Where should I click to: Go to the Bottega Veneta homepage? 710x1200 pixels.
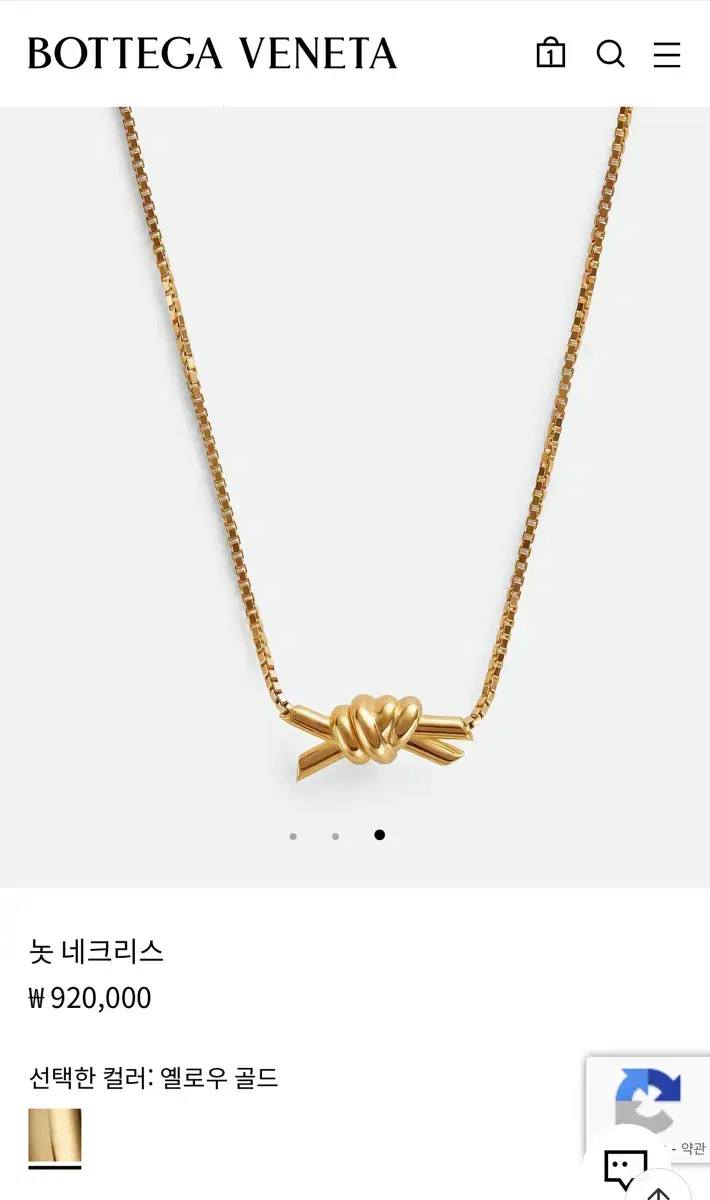tap(212, 53)
